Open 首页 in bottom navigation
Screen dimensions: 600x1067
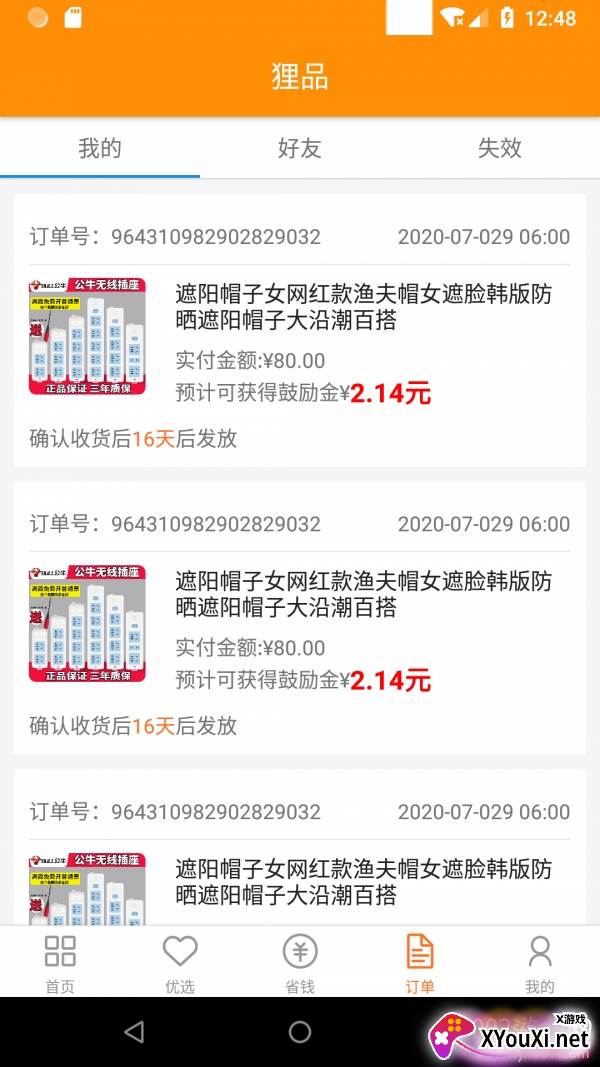click(60, 962)
